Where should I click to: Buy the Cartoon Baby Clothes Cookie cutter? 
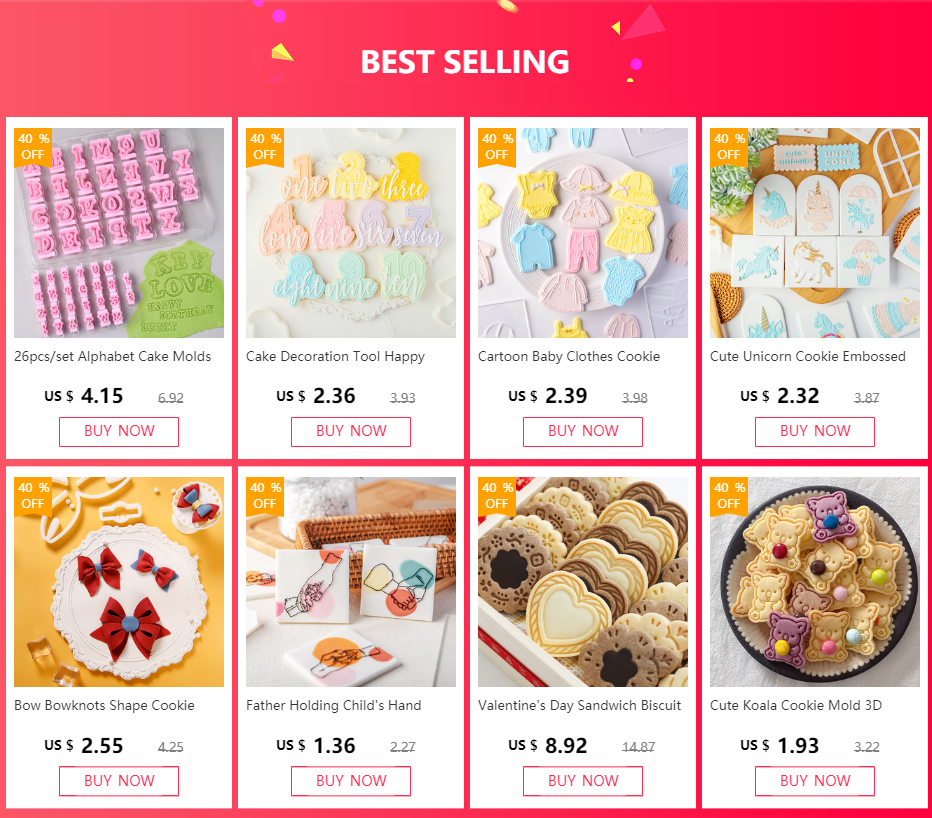point(582,432)
